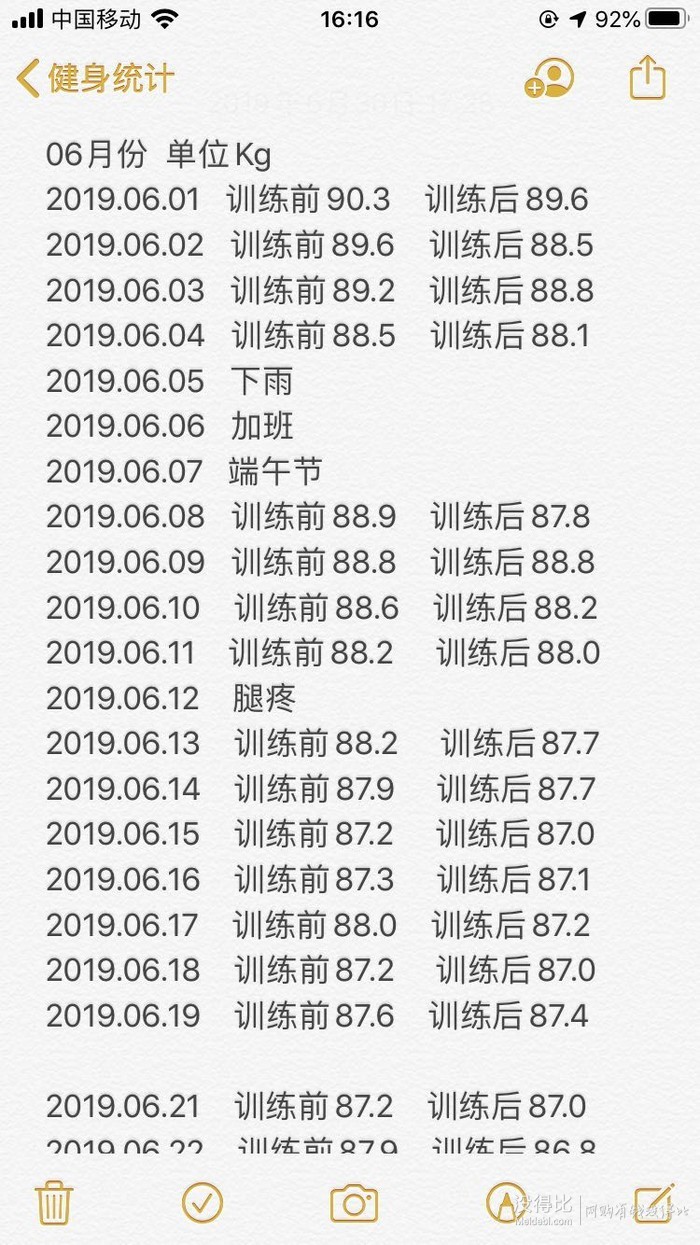
Task: Open the add people collaboration icon
Action: click(x=549, y=78)
